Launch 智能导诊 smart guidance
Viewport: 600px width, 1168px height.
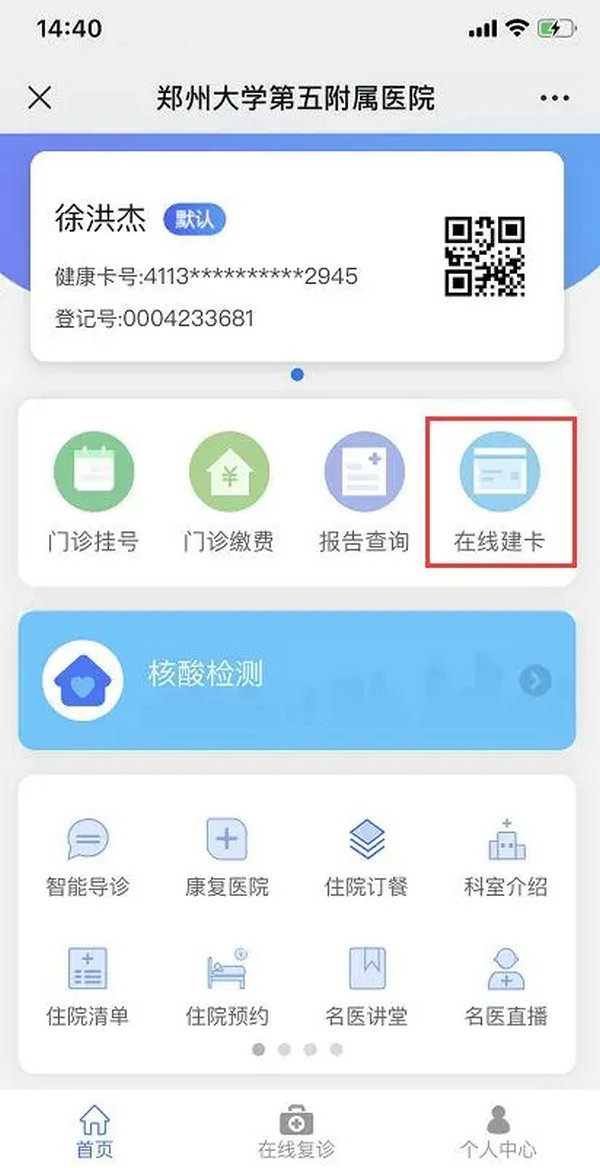tap(88, 856)
